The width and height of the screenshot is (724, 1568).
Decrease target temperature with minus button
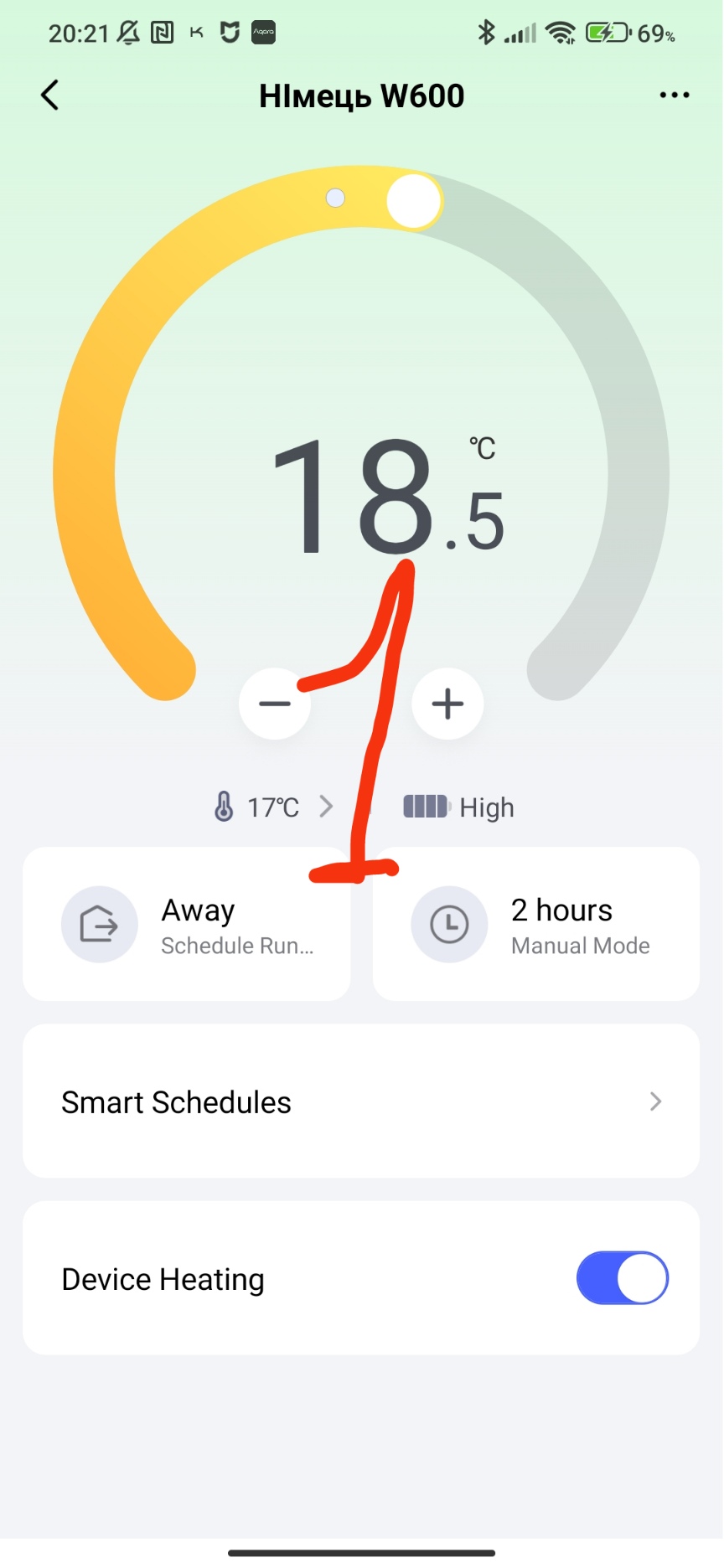click(x=274, y=704)
